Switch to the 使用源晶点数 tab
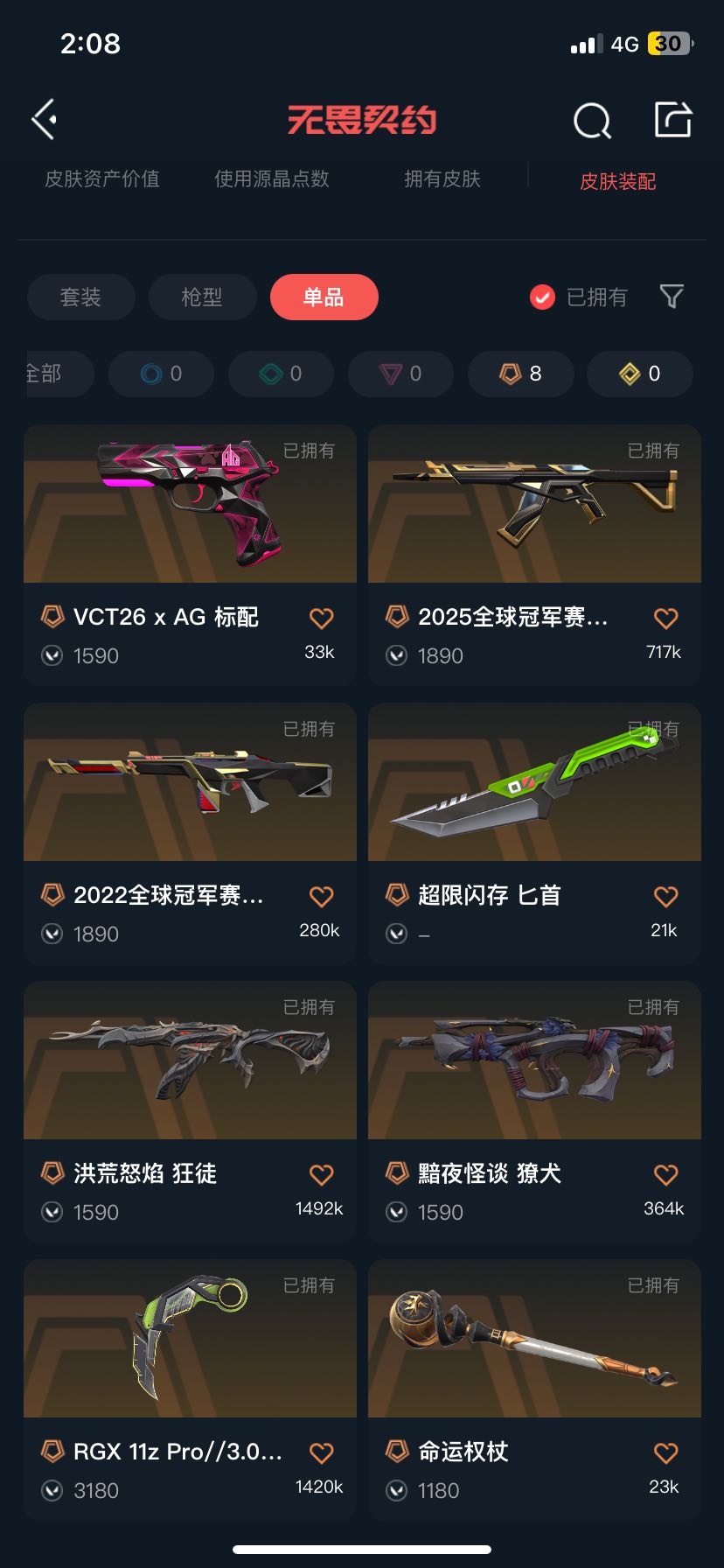 (272, 179)
